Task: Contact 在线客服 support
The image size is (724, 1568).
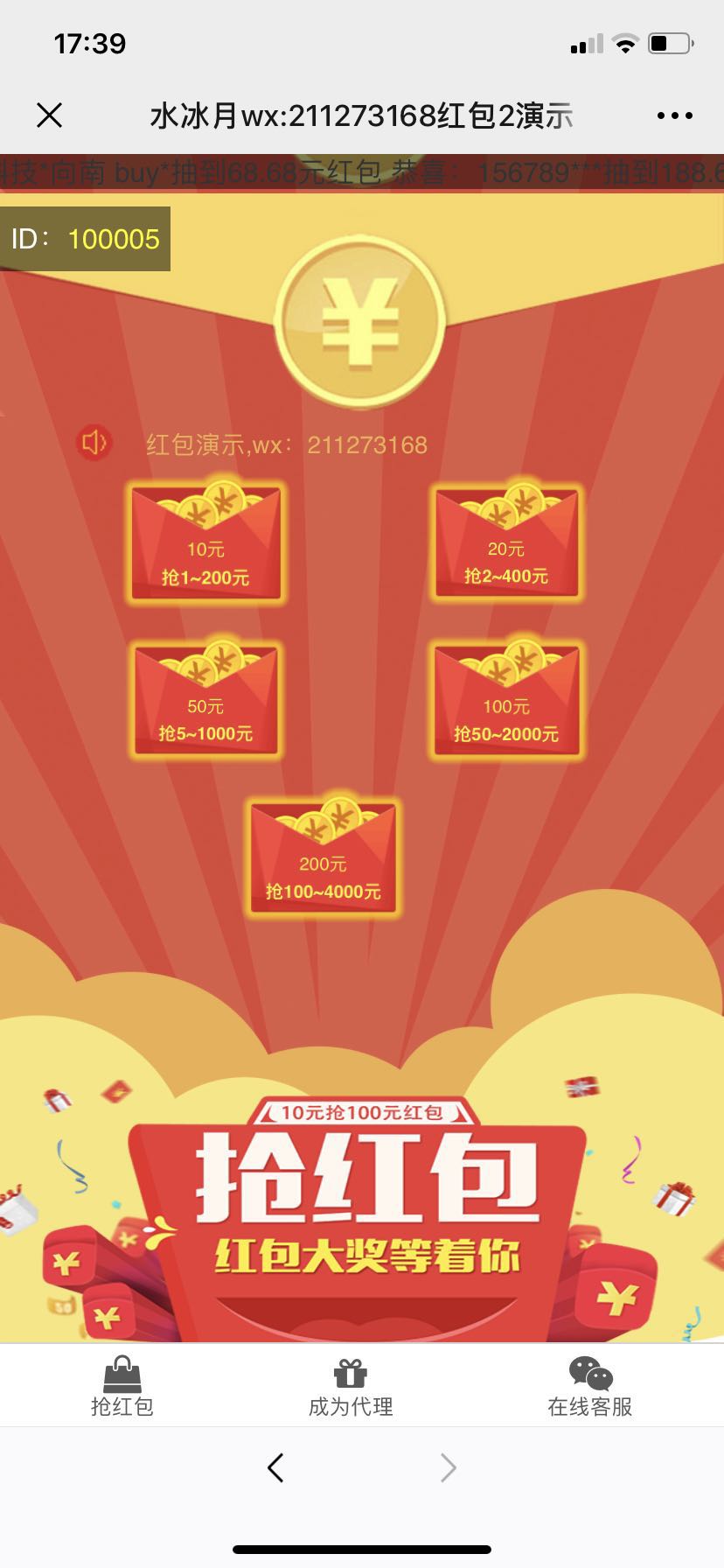Action: (590, 1388)
